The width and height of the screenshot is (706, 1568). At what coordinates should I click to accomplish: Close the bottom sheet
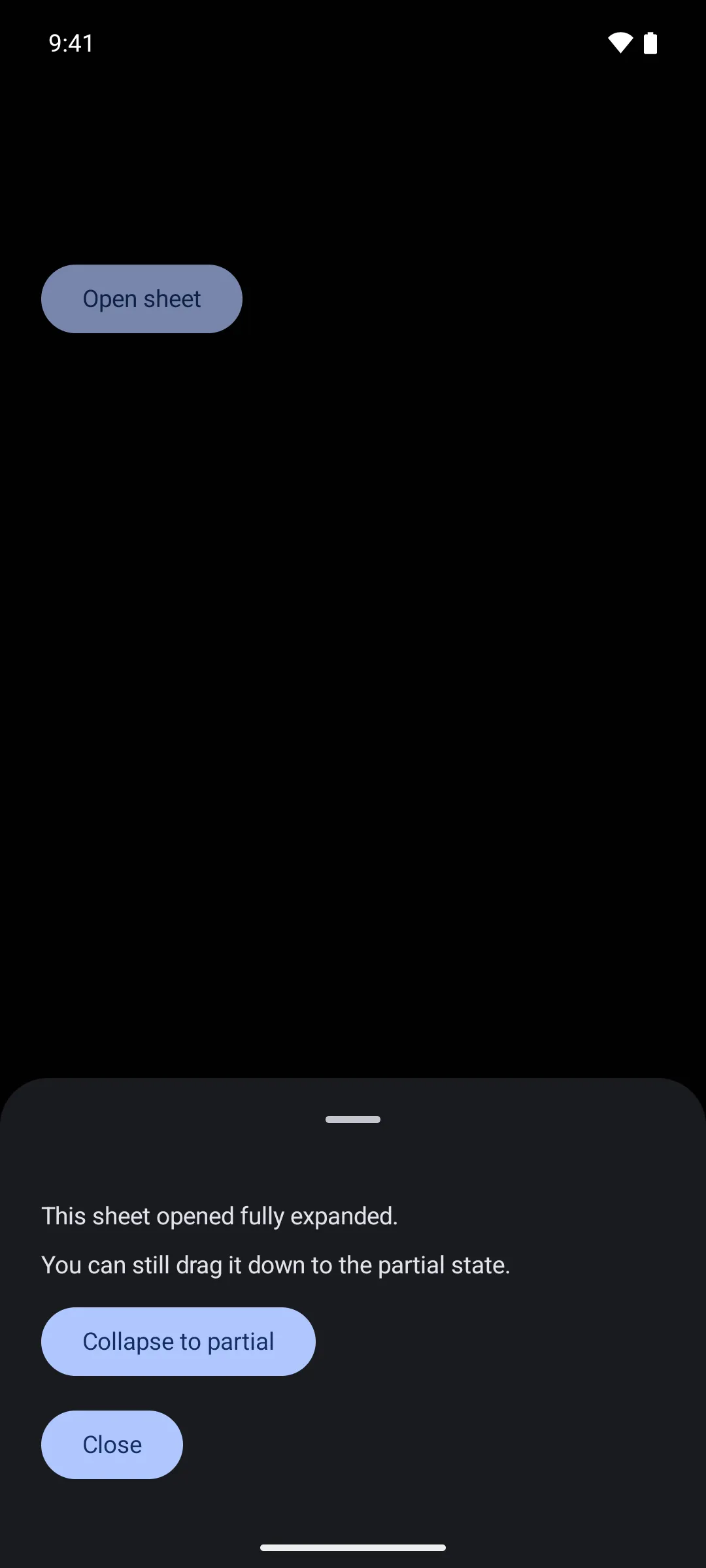[x=112, y=1445]
